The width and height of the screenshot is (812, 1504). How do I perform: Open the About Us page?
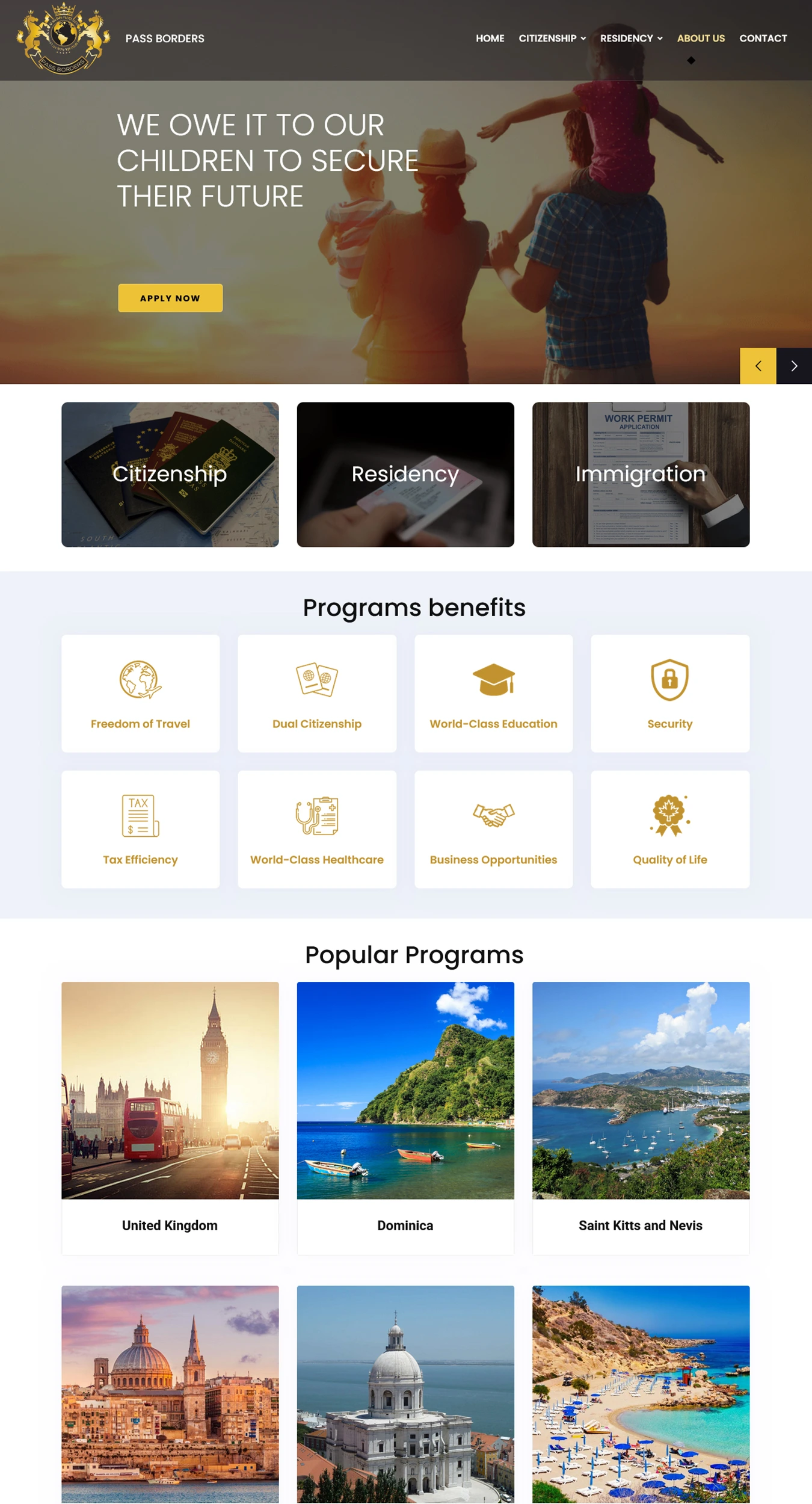pyautogui.click(x=701, y=39)
